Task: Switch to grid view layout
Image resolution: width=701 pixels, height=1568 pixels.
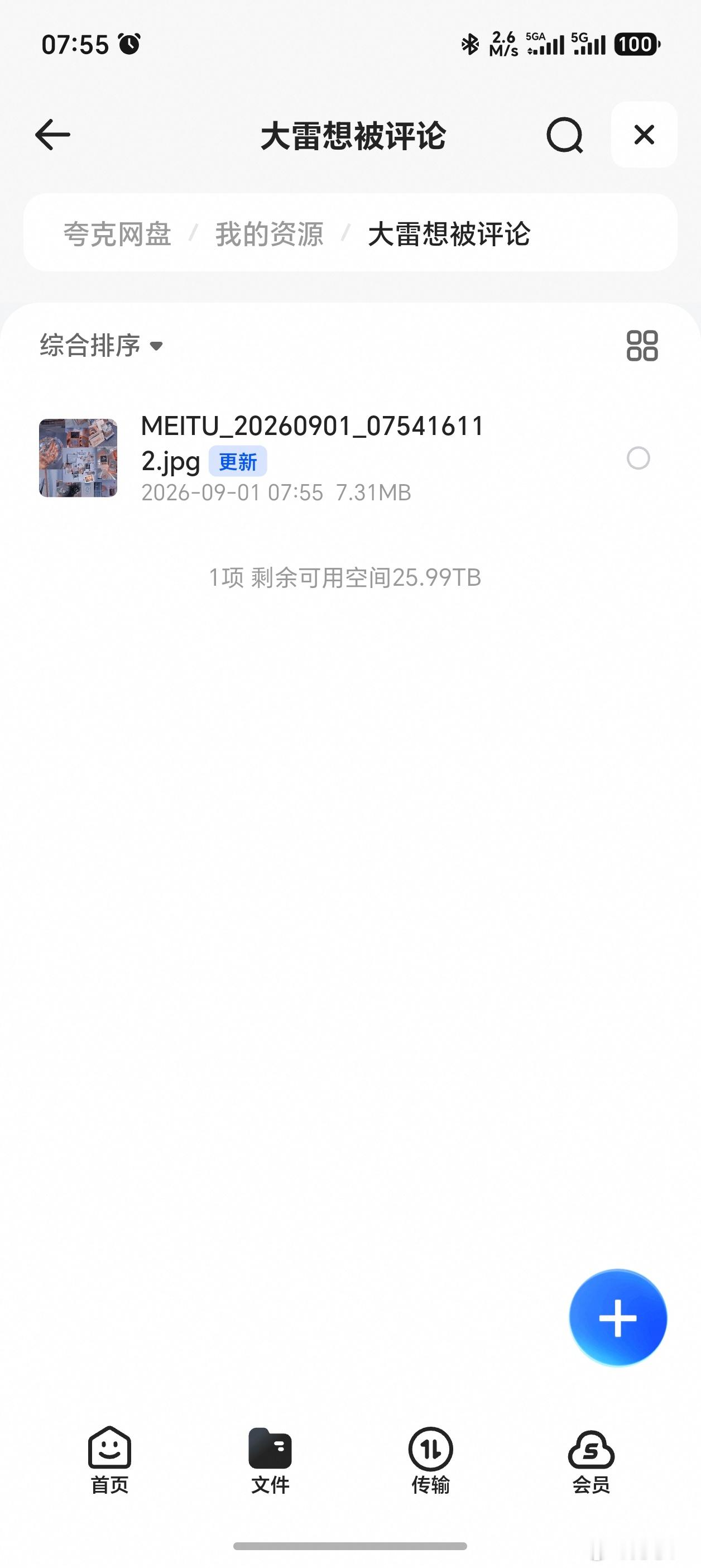Action: pos(642,346)
